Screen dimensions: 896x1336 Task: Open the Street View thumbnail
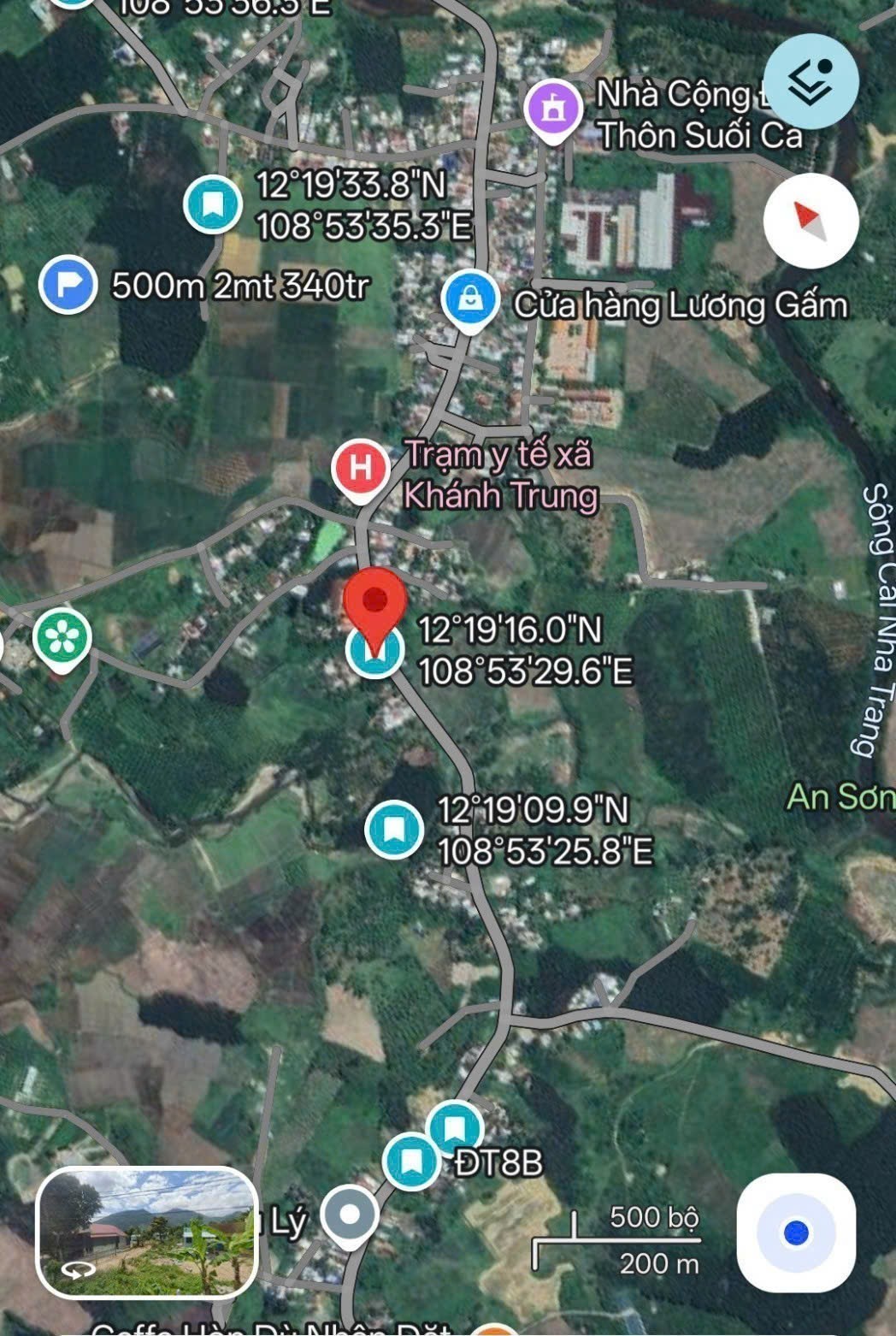coord(147,1232)
